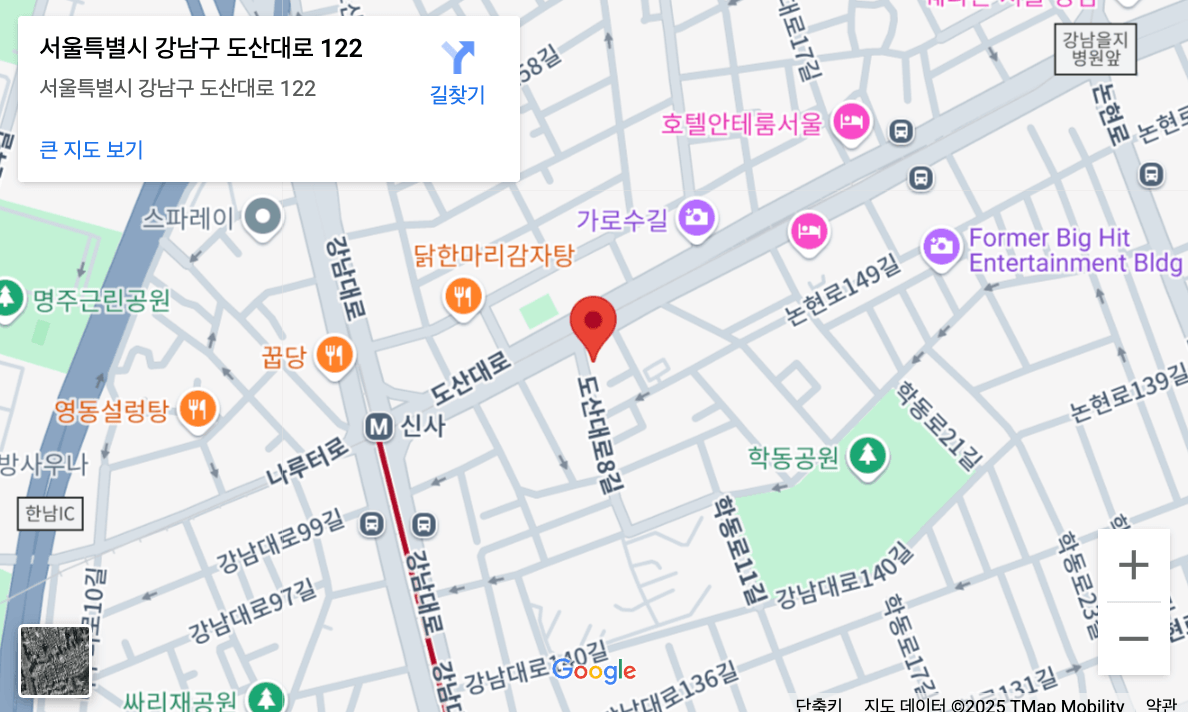Viewport: 1188px width, 712px height.
Task: Zoom in on the map
Action: point(1133,566)
